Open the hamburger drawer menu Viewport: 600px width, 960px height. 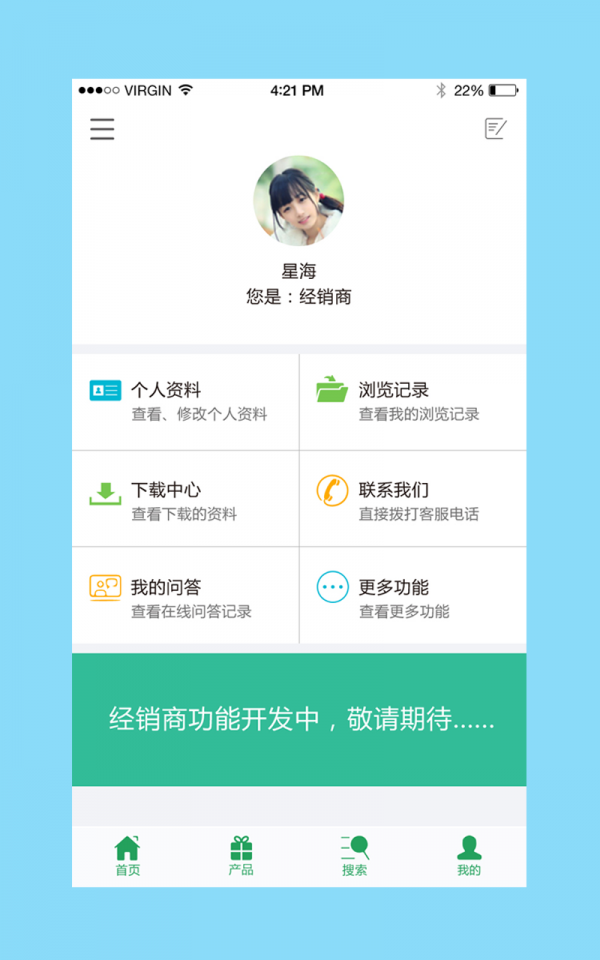pyautogui.click(x=102, y=129)
